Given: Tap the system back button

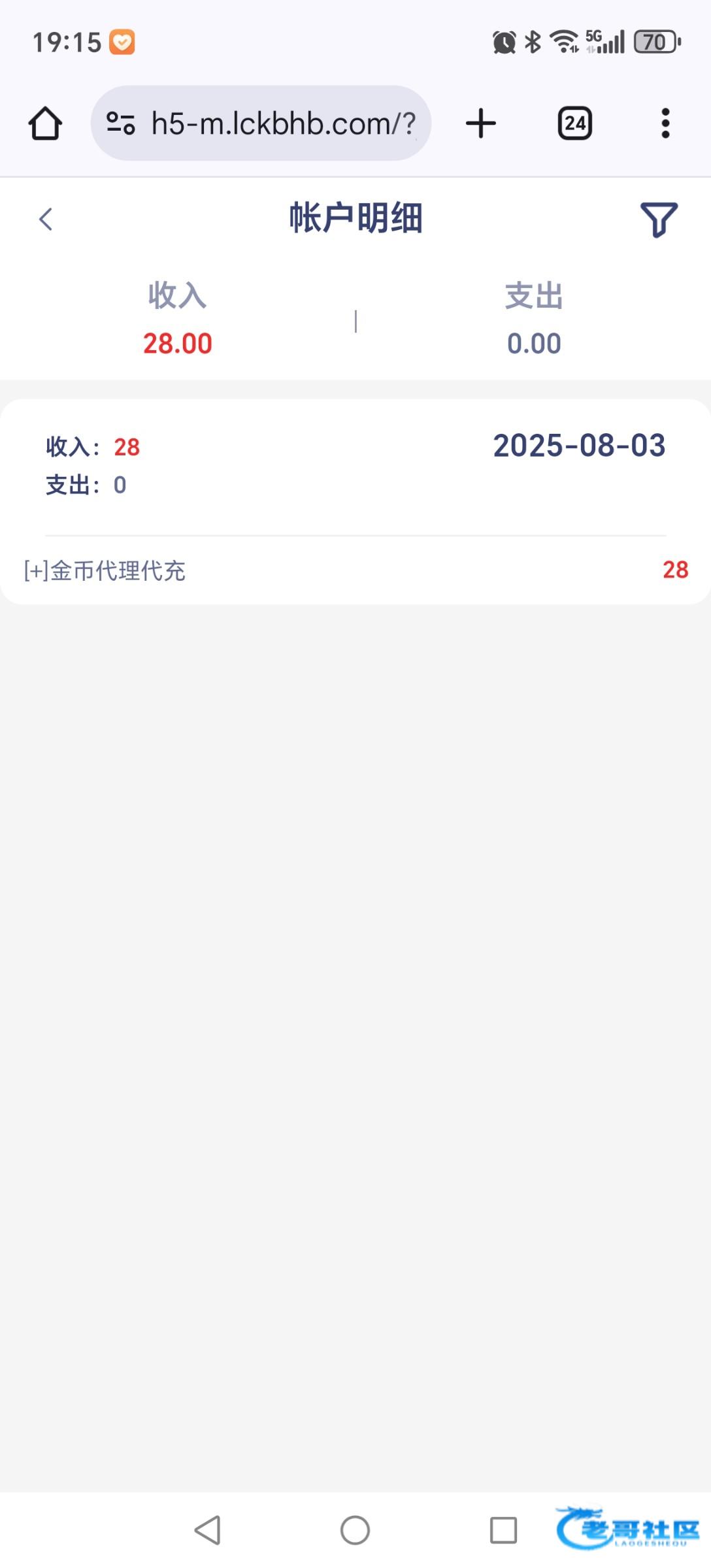Looking at the screenshot, I should pyautogui.click(x=208, y=1529).
